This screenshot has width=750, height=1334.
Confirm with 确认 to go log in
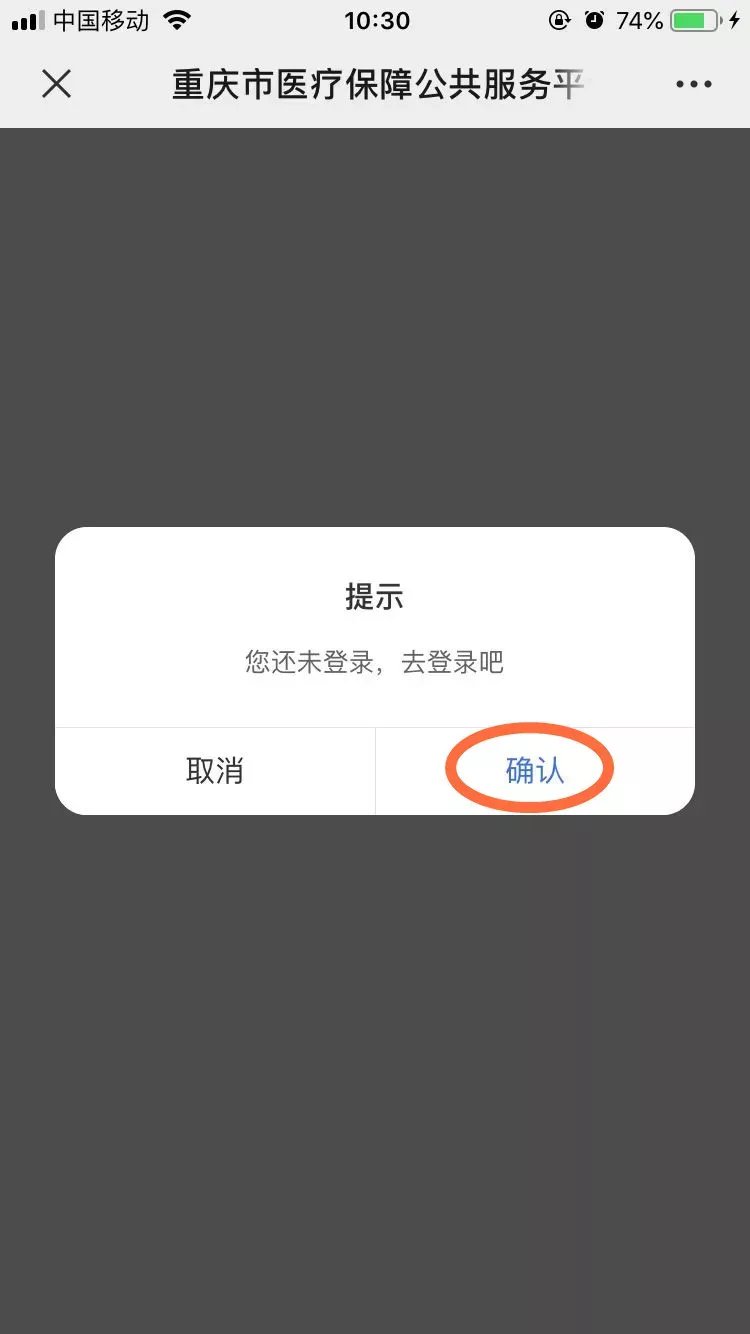534,771
